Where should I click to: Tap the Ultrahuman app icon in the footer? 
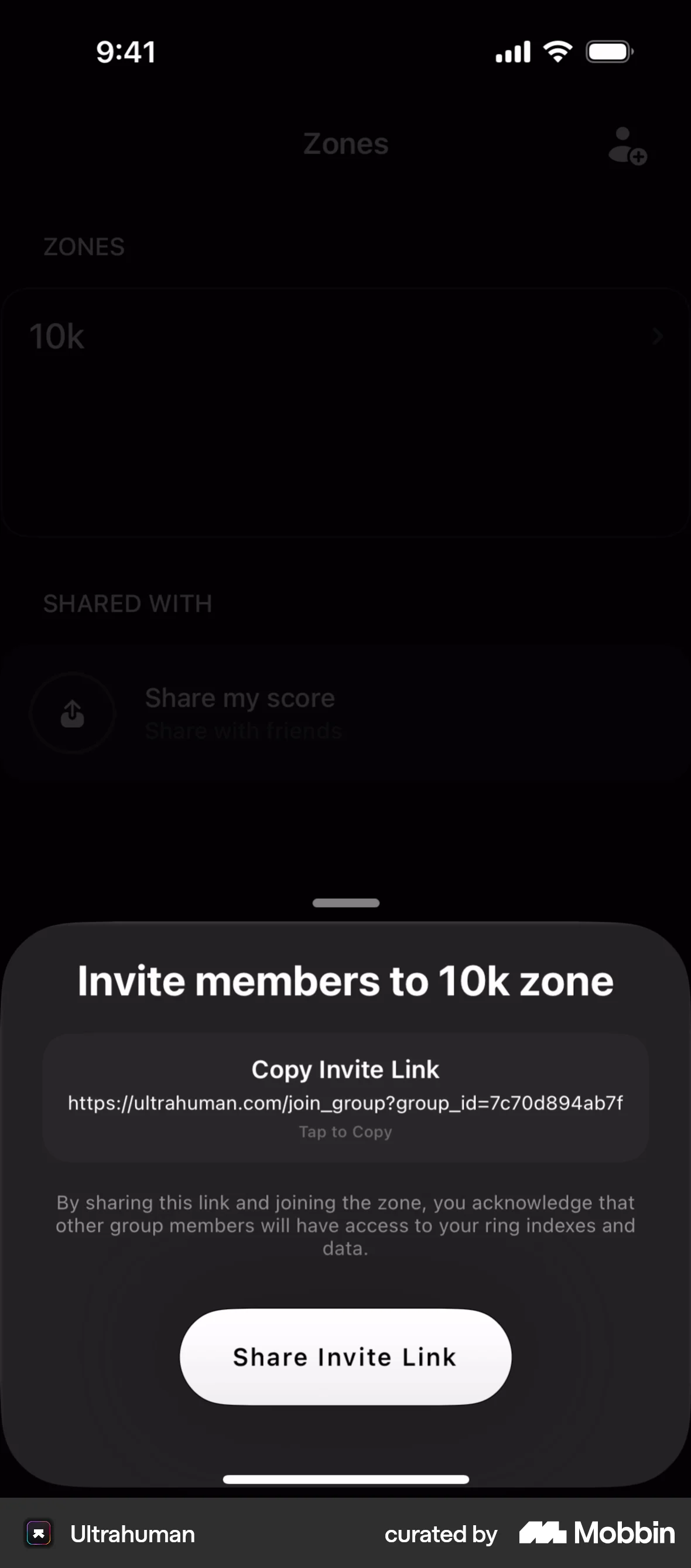(x=38, y=1534)
